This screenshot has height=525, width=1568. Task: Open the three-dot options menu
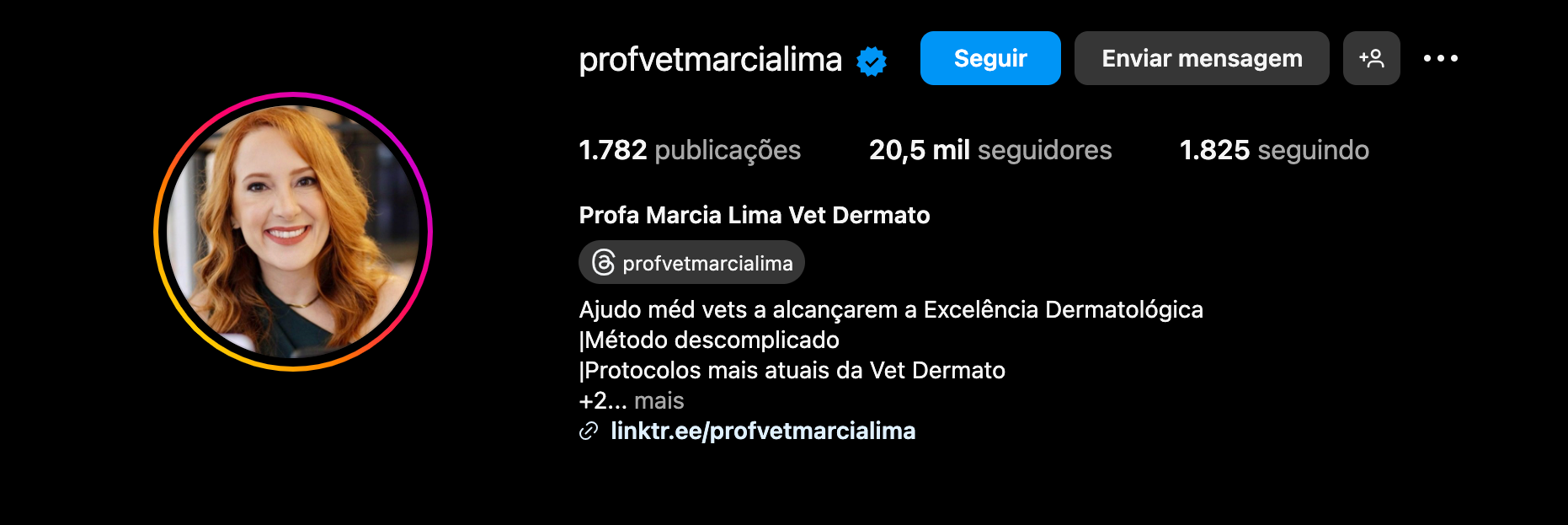(x=1440, y=58)
